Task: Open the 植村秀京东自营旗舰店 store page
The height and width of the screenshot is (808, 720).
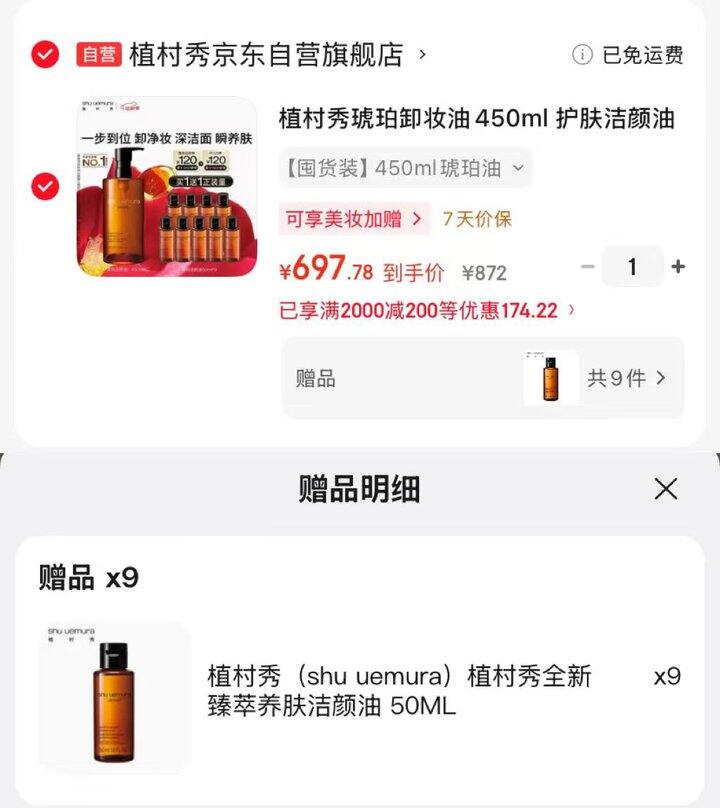Action: click(x=266, y=54)
